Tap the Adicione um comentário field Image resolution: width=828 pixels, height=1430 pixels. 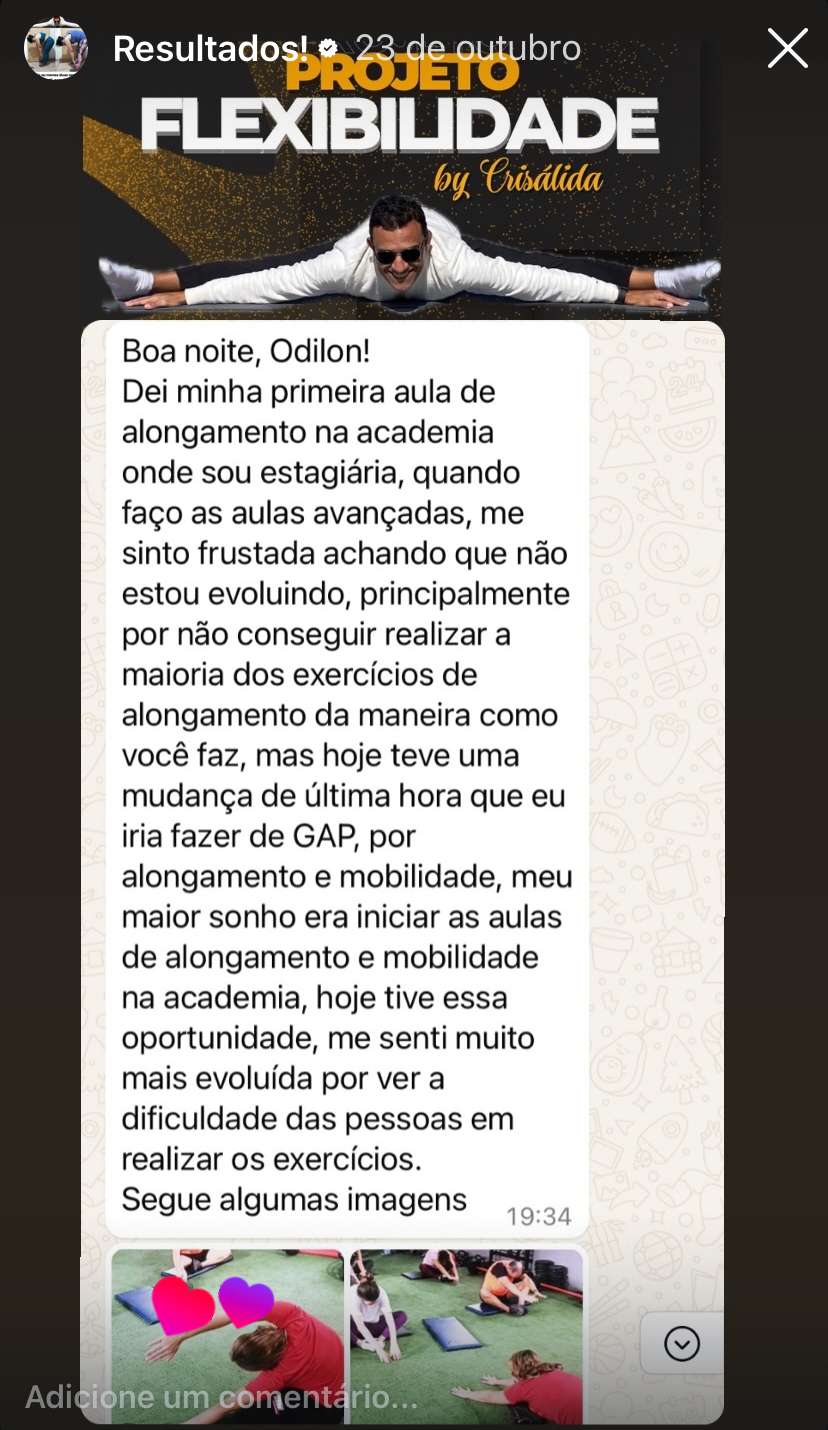point(222,1396)
